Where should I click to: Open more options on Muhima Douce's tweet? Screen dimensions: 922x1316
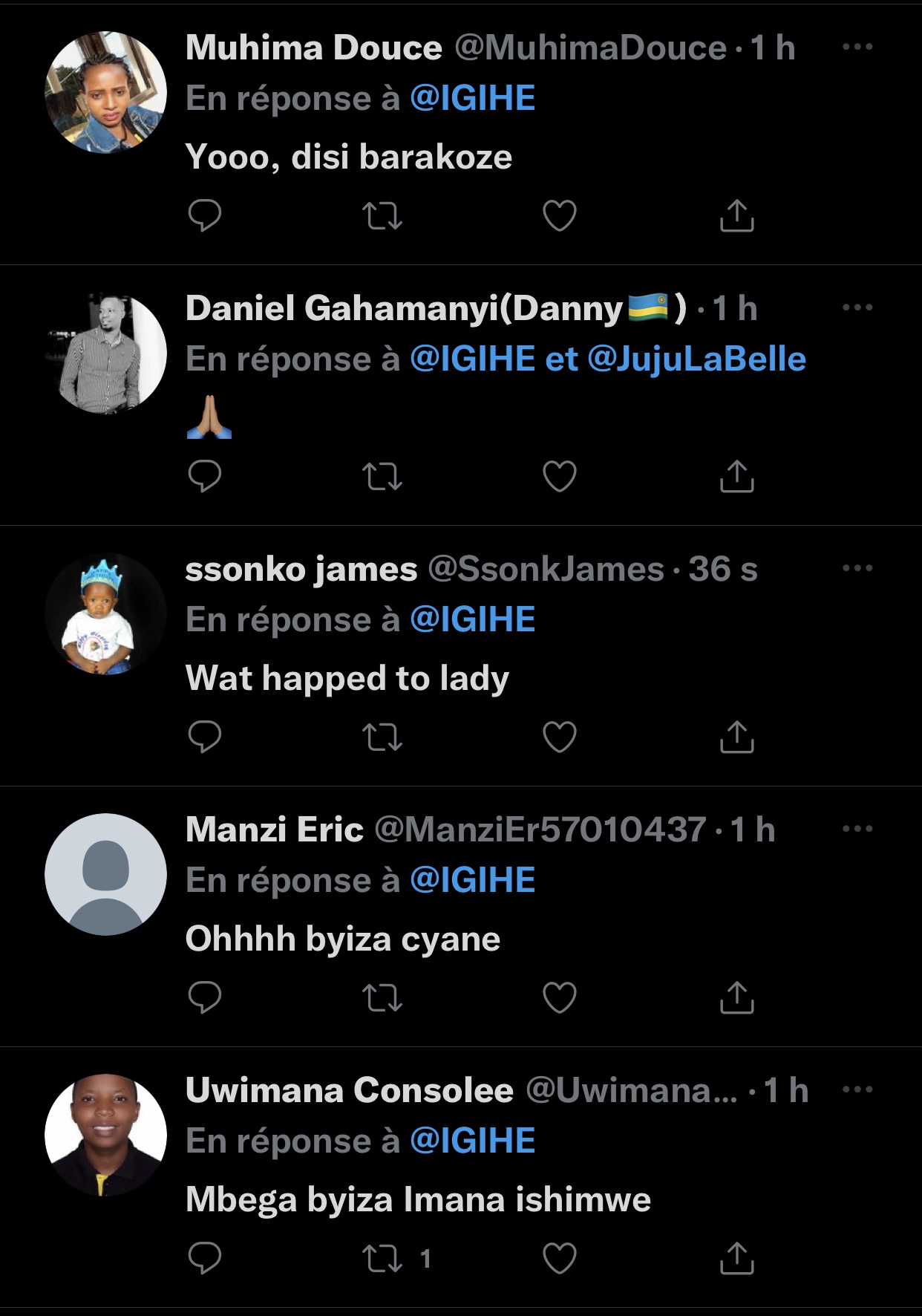click(857, 48)
